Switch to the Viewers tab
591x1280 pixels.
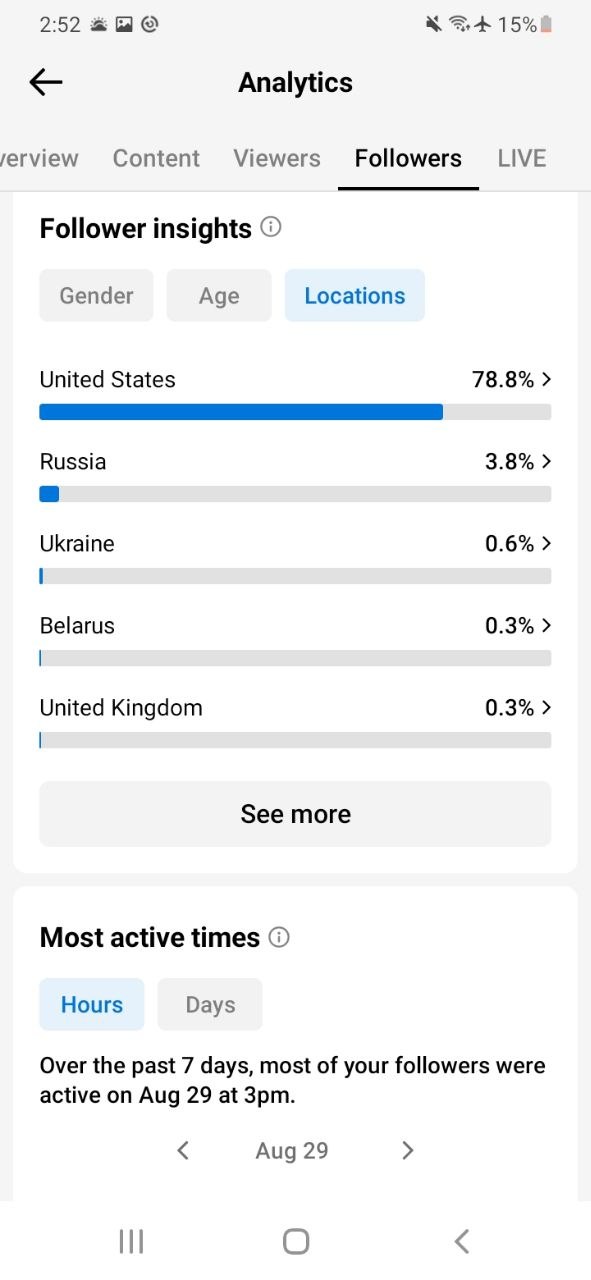[277, 158]
